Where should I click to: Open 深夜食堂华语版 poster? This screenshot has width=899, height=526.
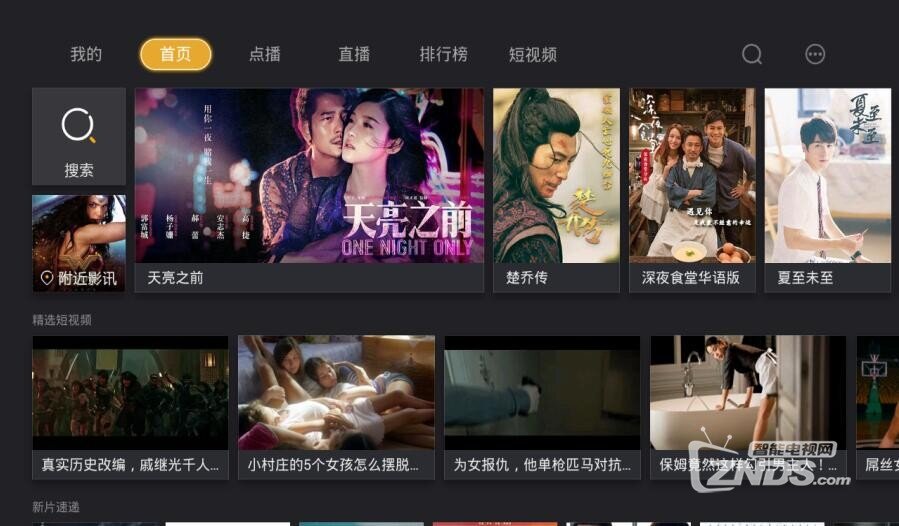pos(692,190)
